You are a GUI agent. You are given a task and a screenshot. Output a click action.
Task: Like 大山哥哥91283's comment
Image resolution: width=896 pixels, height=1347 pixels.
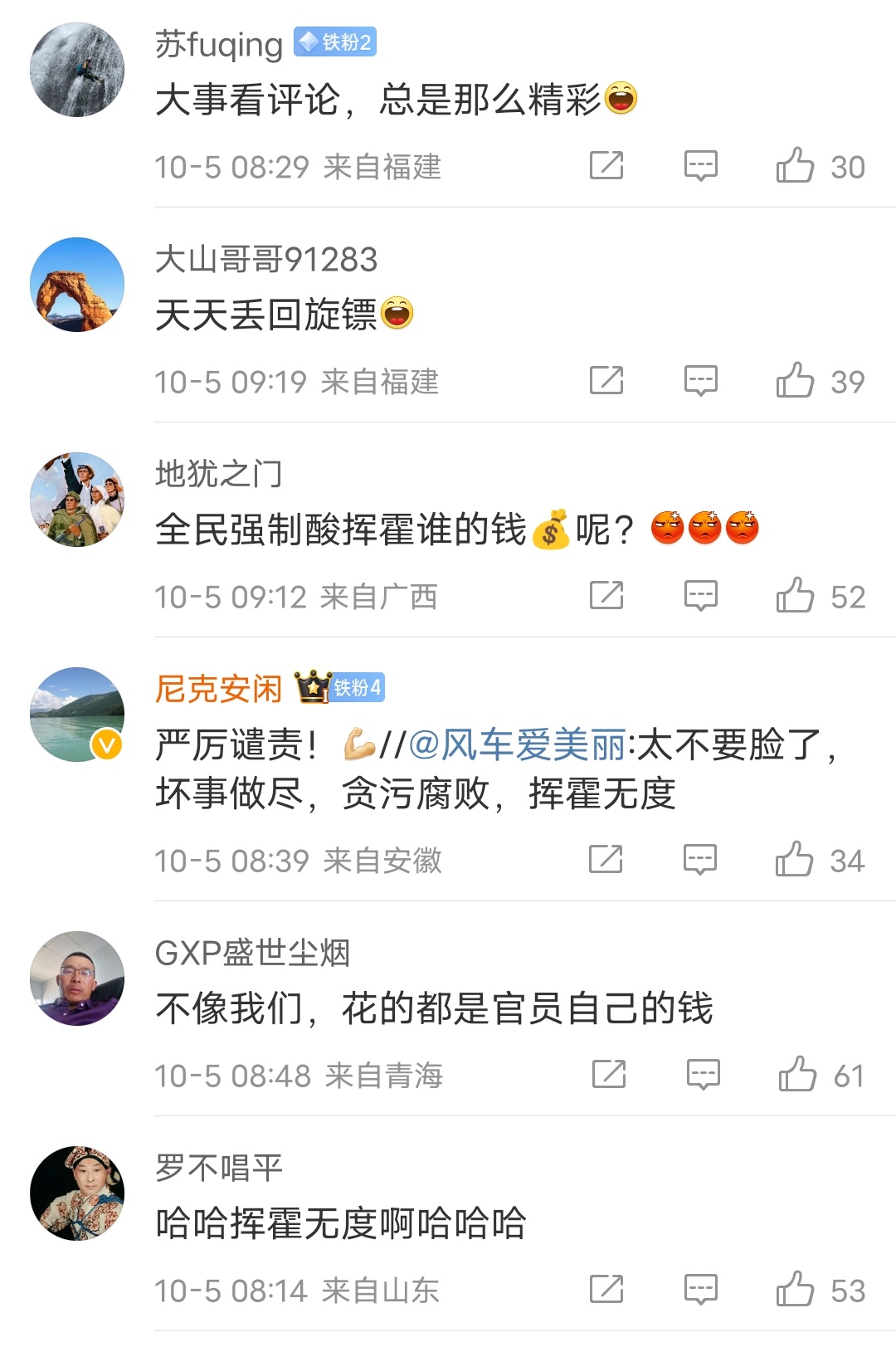click(795, 380)
